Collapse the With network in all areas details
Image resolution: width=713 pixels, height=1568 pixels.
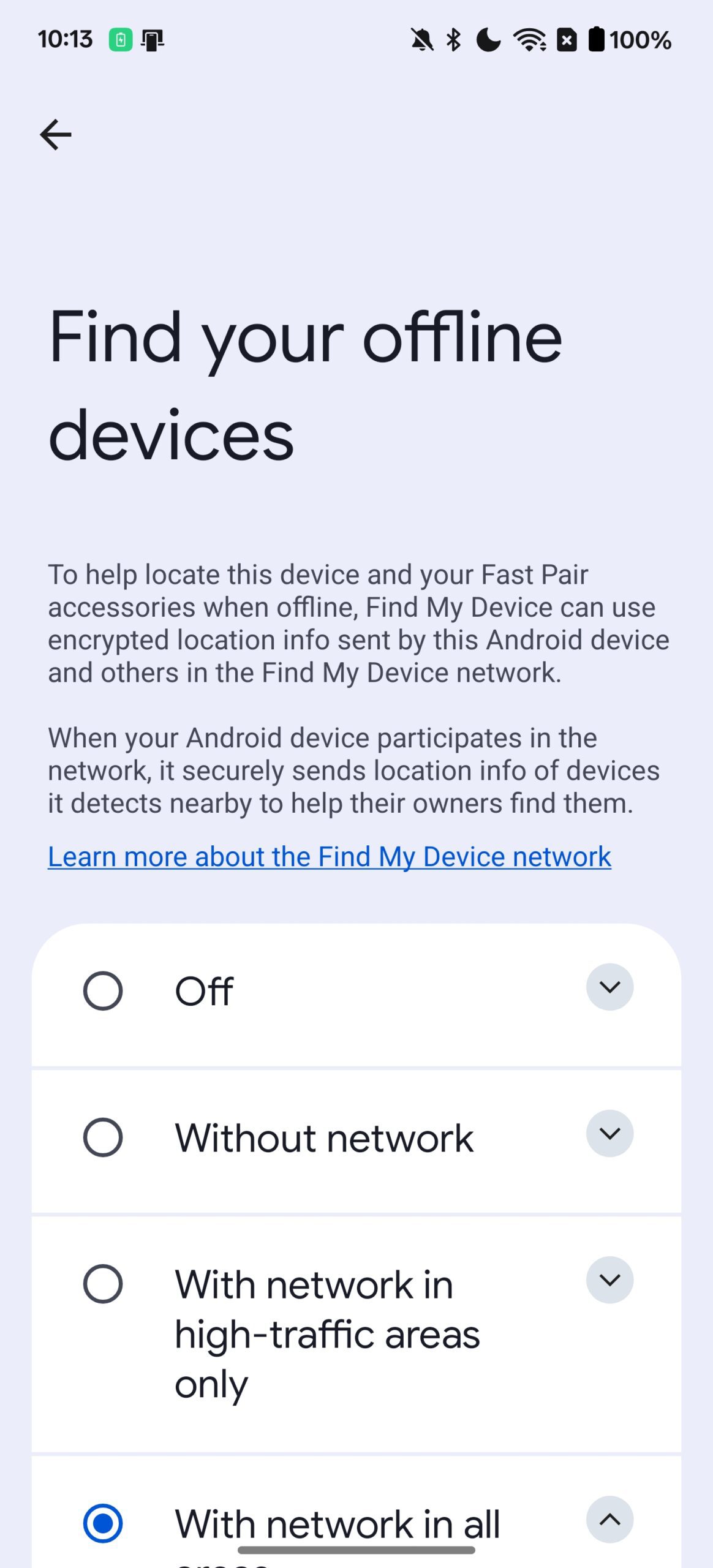[x=609, y=1519]
